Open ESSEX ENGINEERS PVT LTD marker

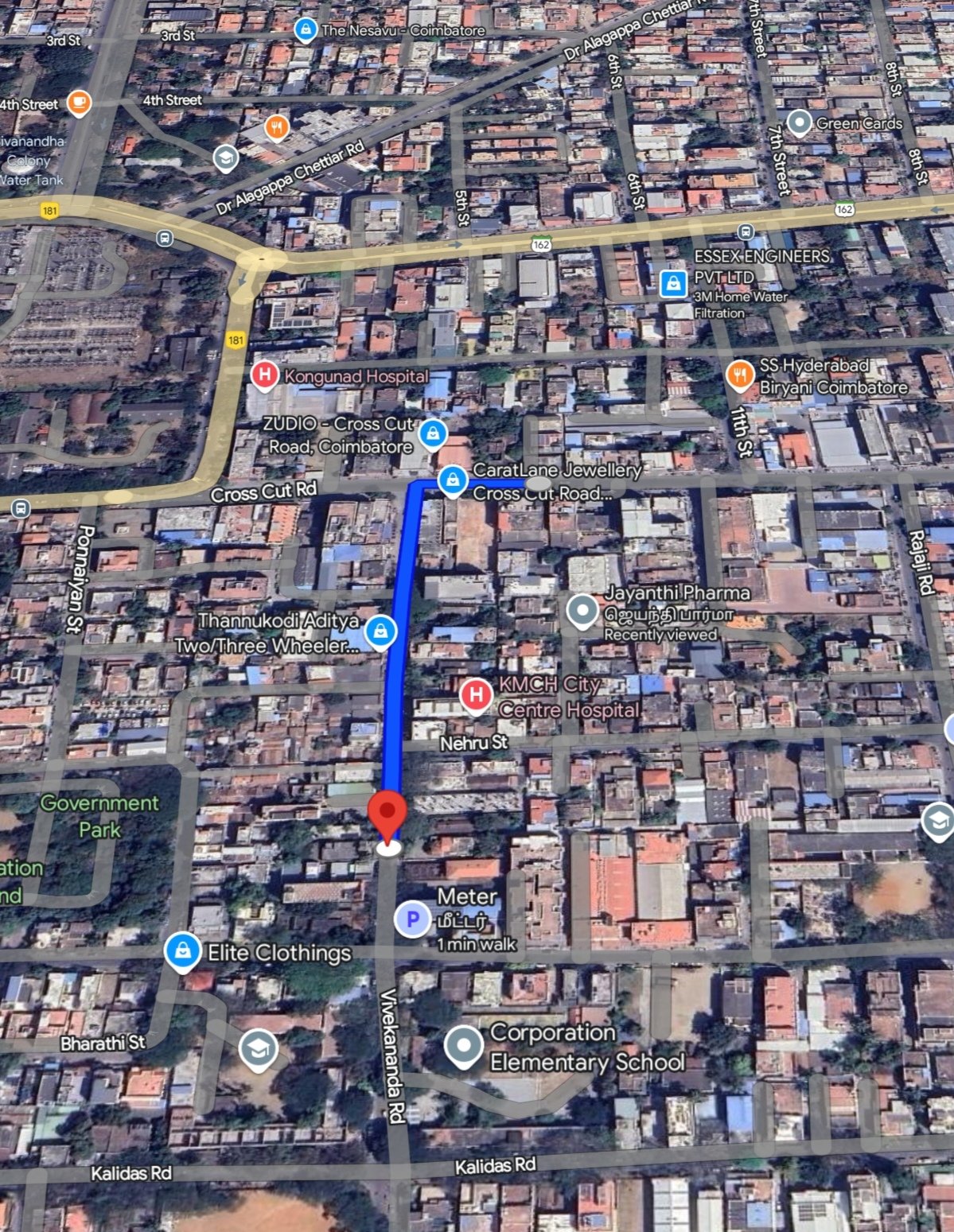click(674, 282)
